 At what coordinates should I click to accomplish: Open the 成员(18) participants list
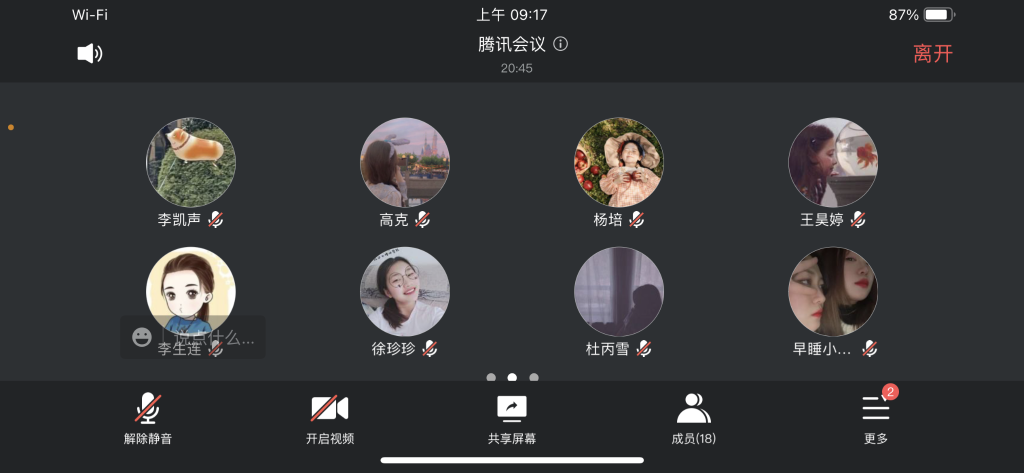coord(693,418)
